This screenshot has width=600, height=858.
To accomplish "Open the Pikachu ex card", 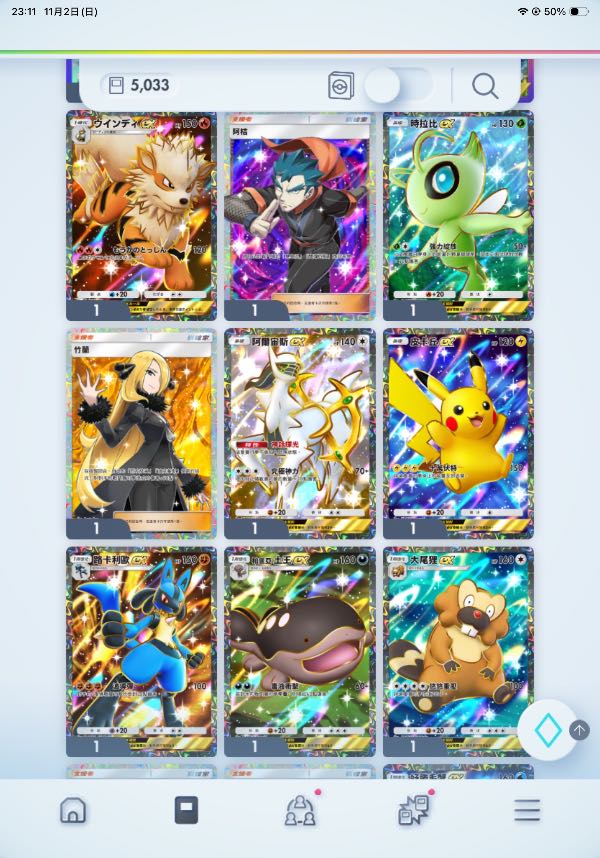I will pyautogui.click(x=458, y=428).
